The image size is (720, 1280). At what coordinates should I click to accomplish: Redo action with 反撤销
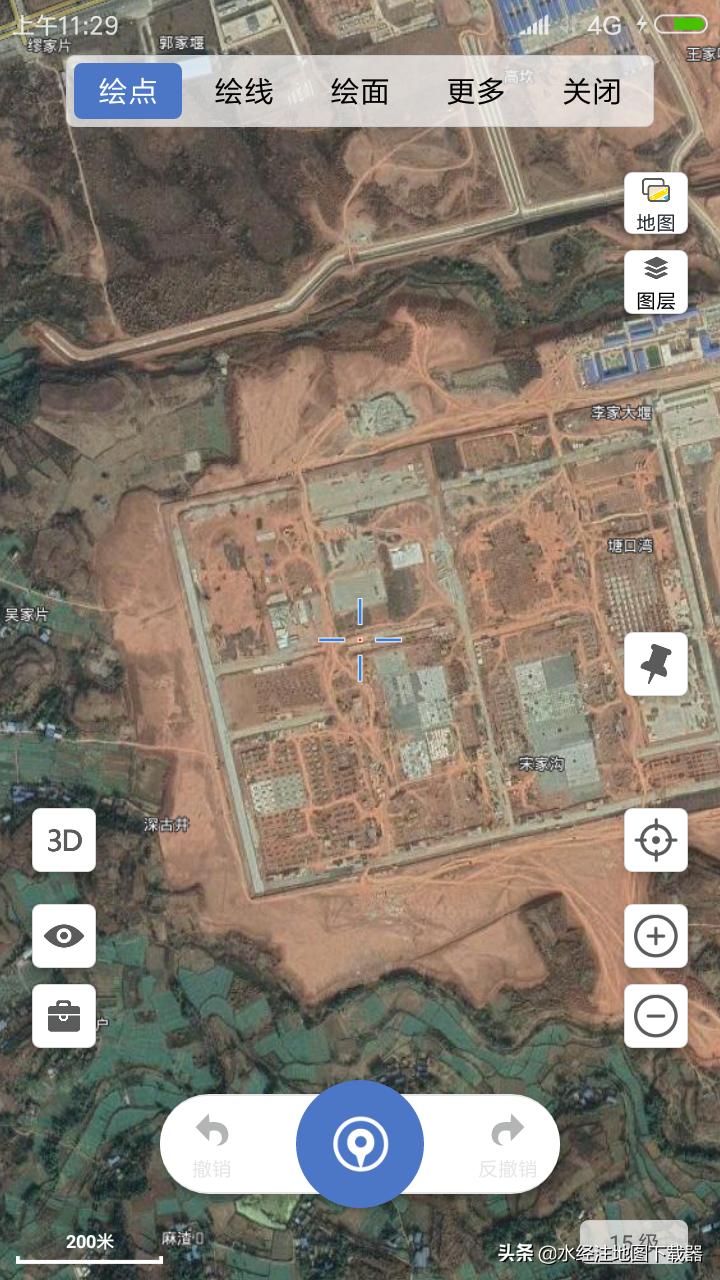pyautogui.click(x=508, y=1145)
